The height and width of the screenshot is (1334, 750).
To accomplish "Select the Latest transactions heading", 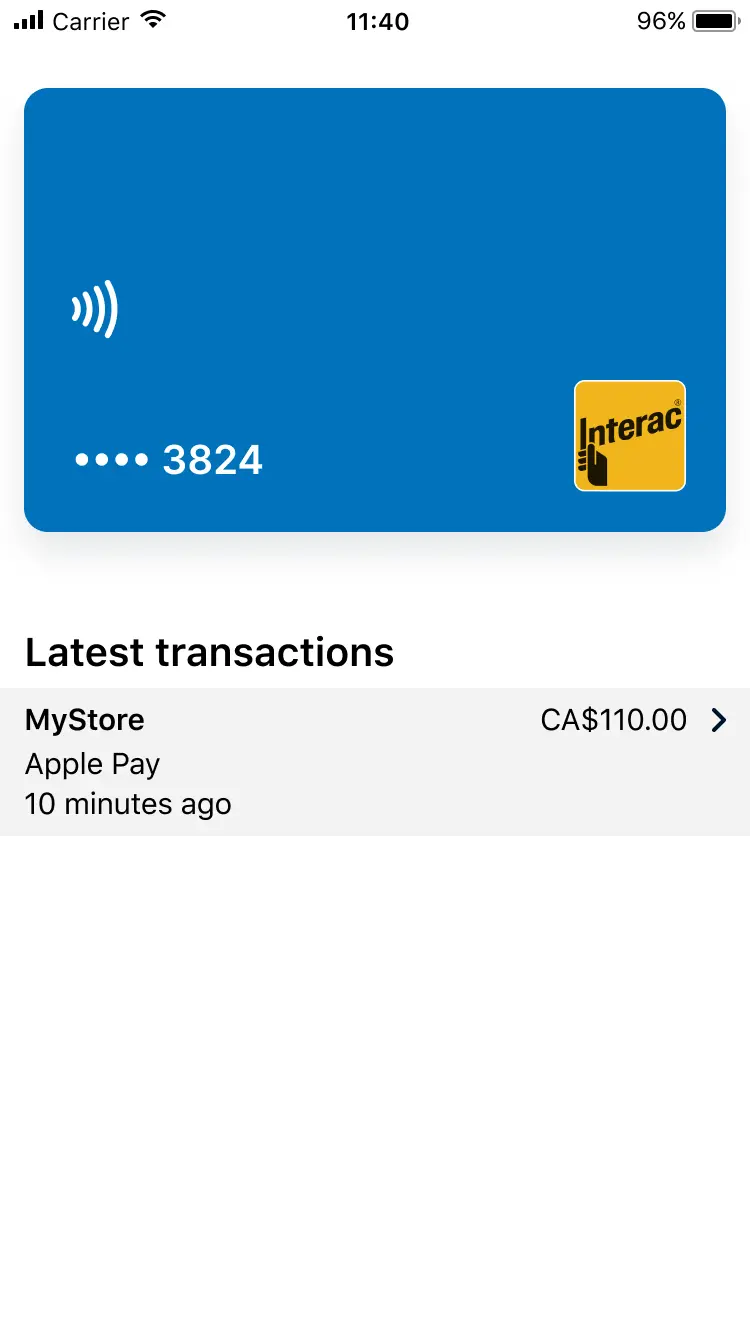I will (209, 652).
